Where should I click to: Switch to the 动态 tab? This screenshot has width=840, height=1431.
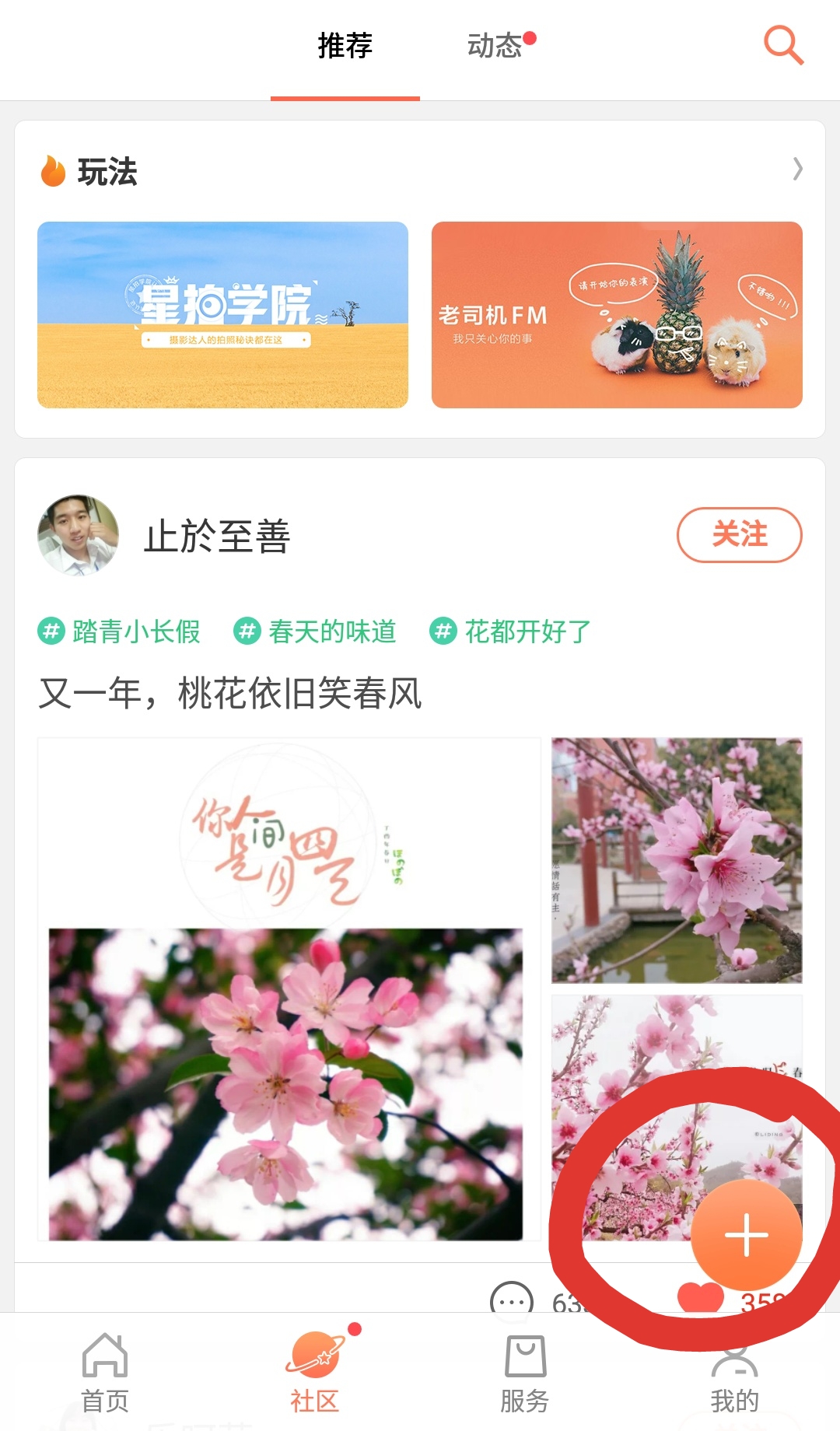click(x=495, y=46)
